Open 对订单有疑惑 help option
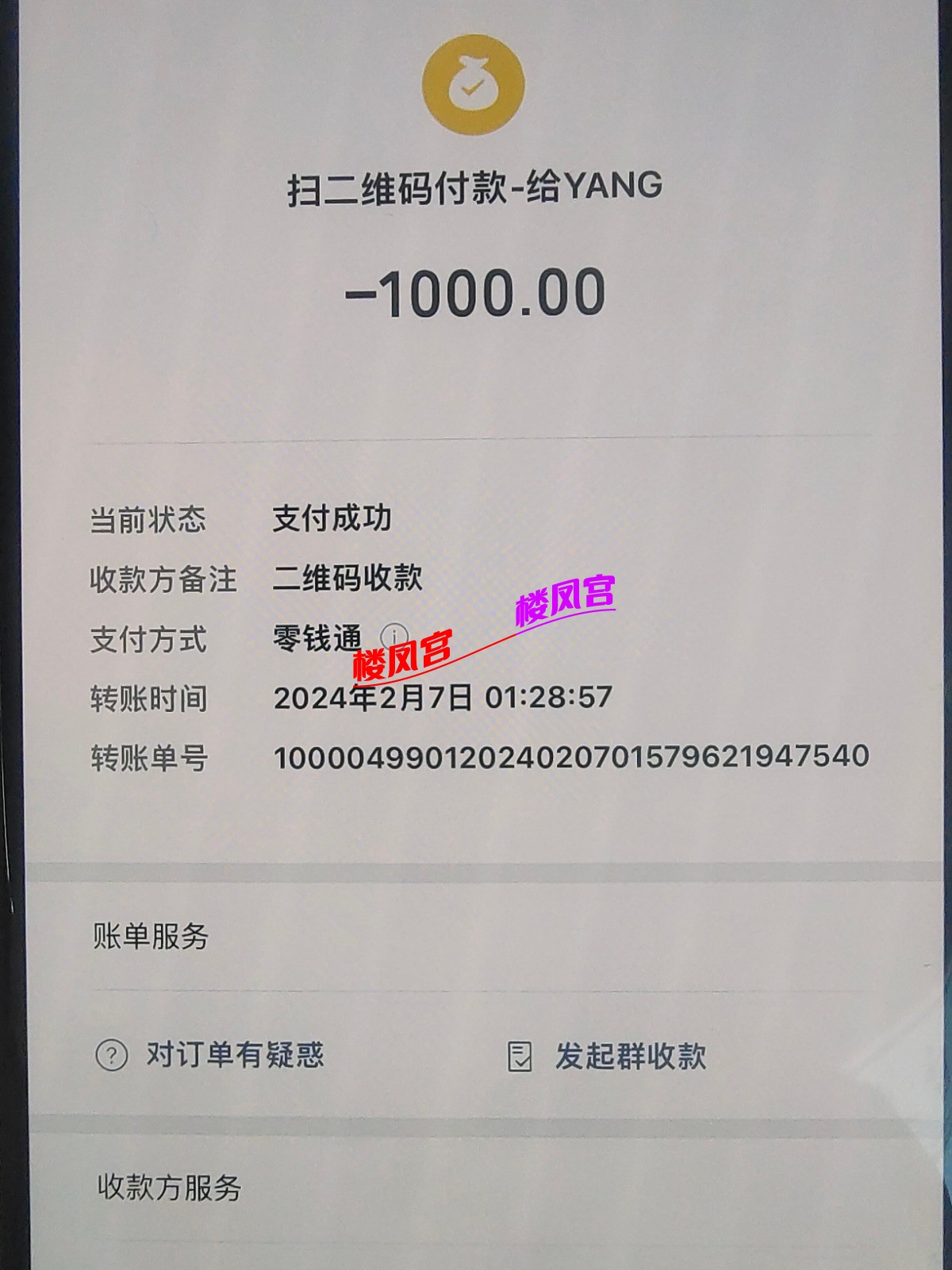The height and width of the screenshot is (1270, 952). pos(211,1056)
